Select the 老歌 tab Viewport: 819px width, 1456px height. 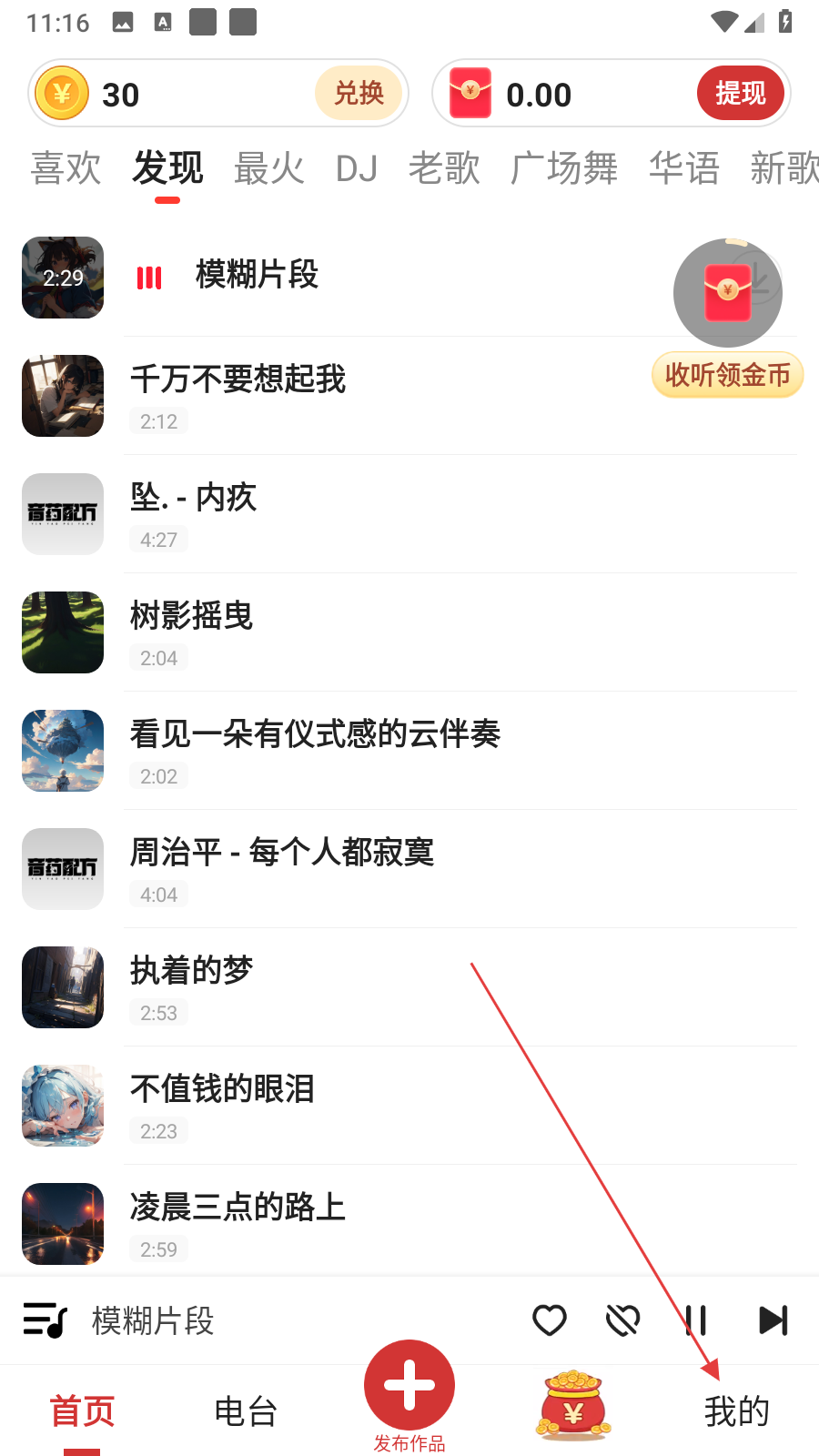444,168
